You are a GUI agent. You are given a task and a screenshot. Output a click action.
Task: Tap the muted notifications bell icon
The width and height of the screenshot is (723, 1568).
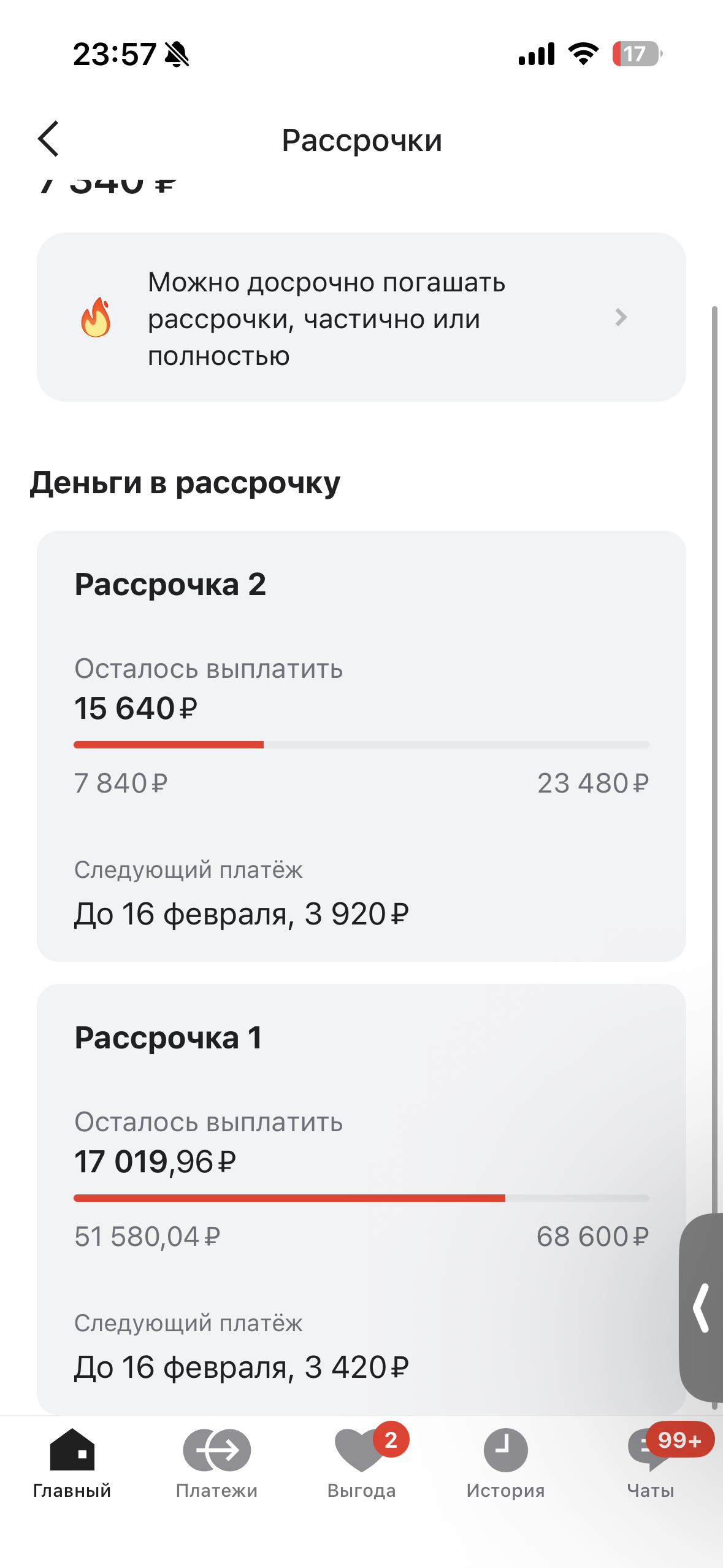tap(177, 54)
